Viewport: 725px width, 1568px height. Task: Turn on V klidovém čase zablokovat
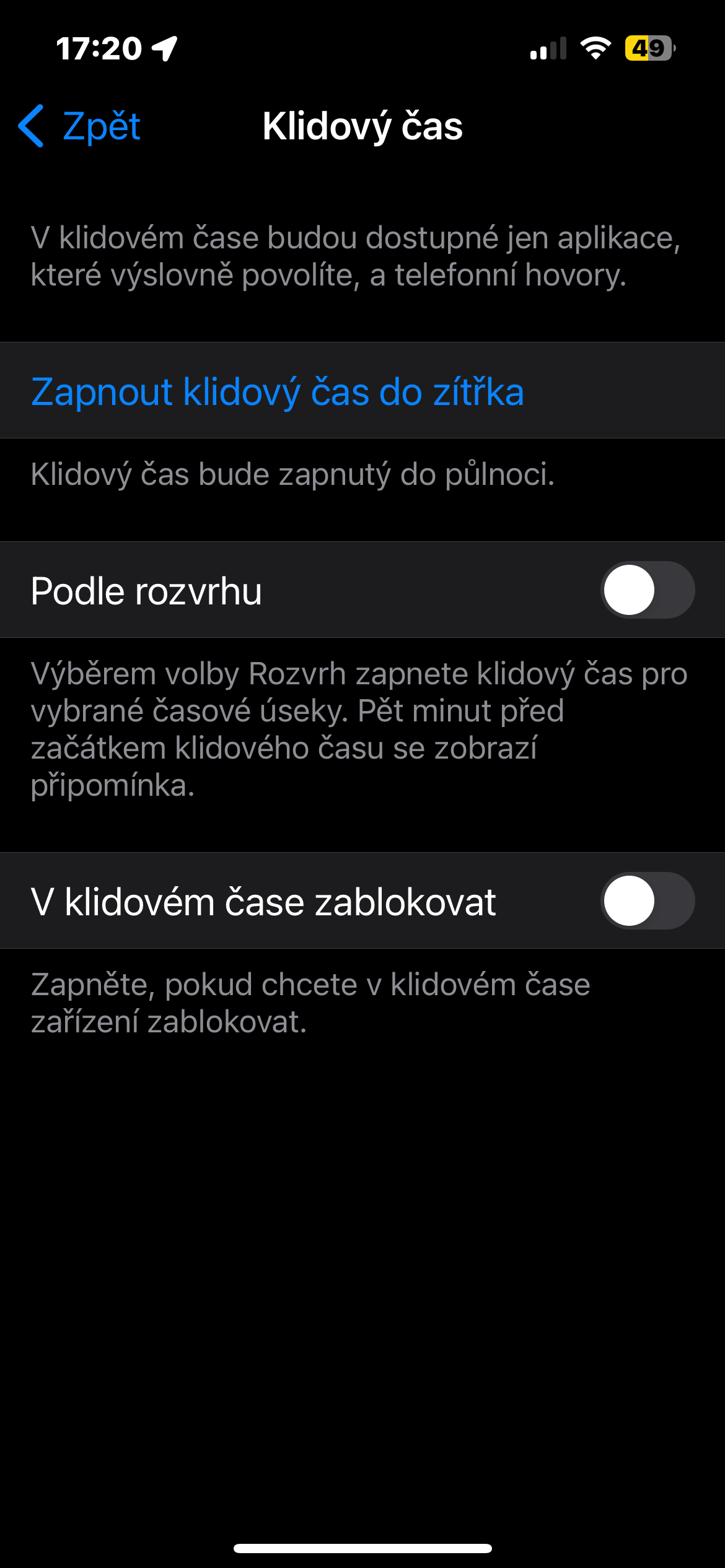647,901
